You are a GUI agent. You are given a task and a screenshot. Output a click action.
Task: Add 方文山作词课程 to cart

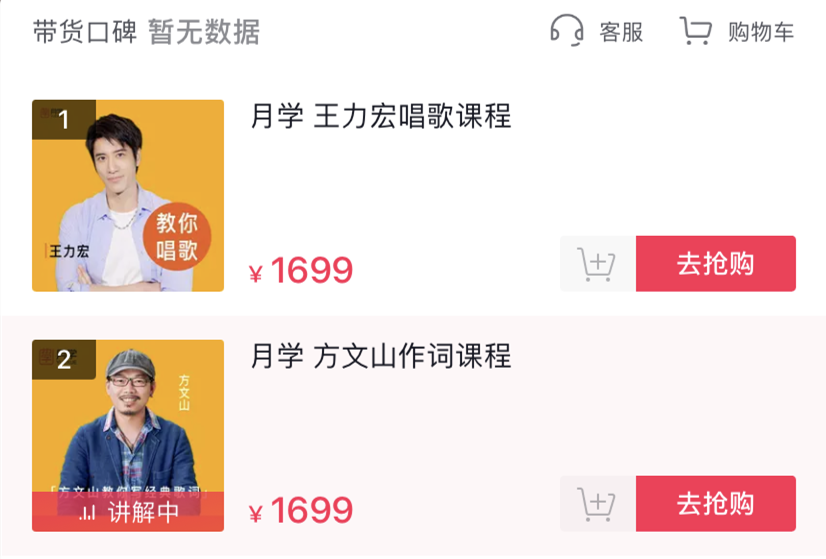click(x=597, y=504)
